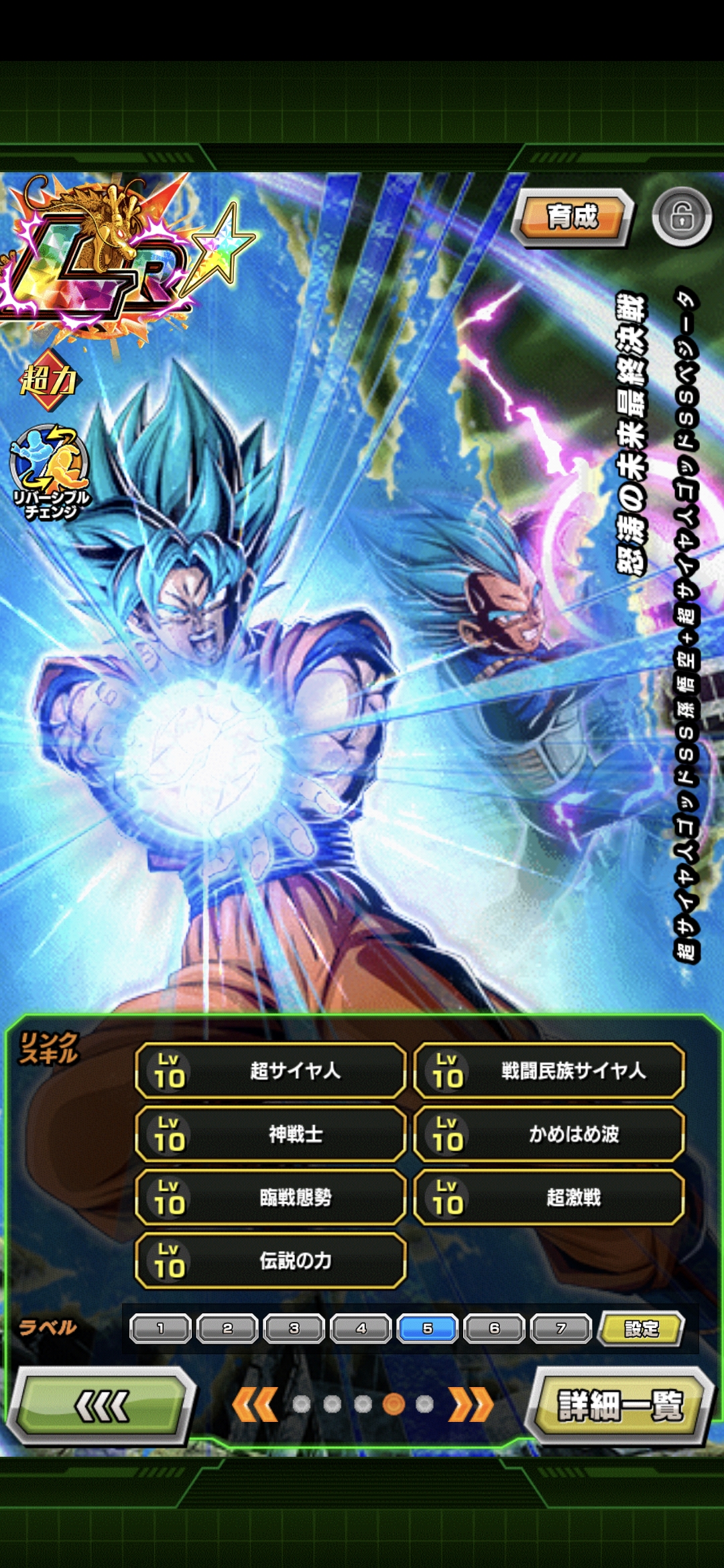Go back with the green arrow button
The width and height of the screenshot is (724, 1568).
click(102, 1406)
